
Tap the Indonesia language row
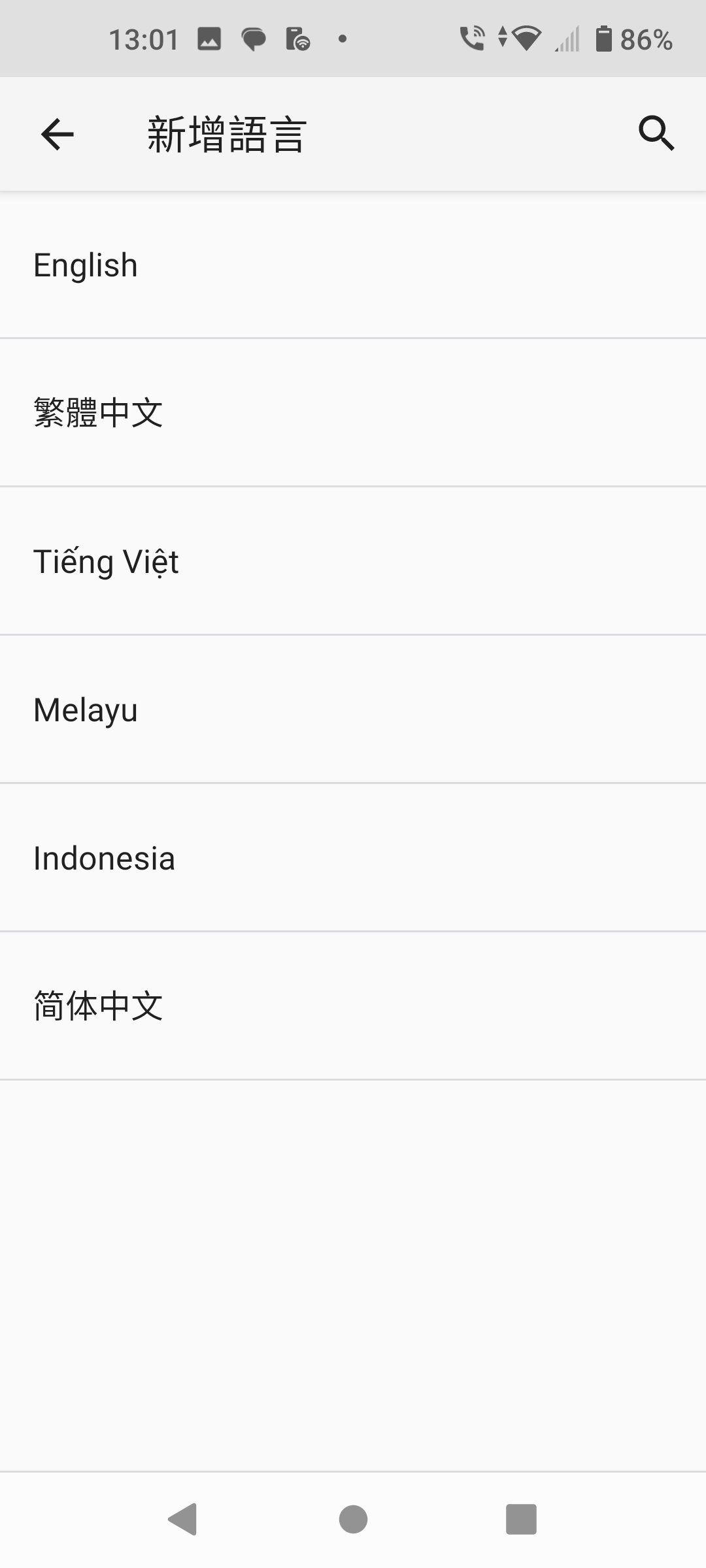[353, 858]
